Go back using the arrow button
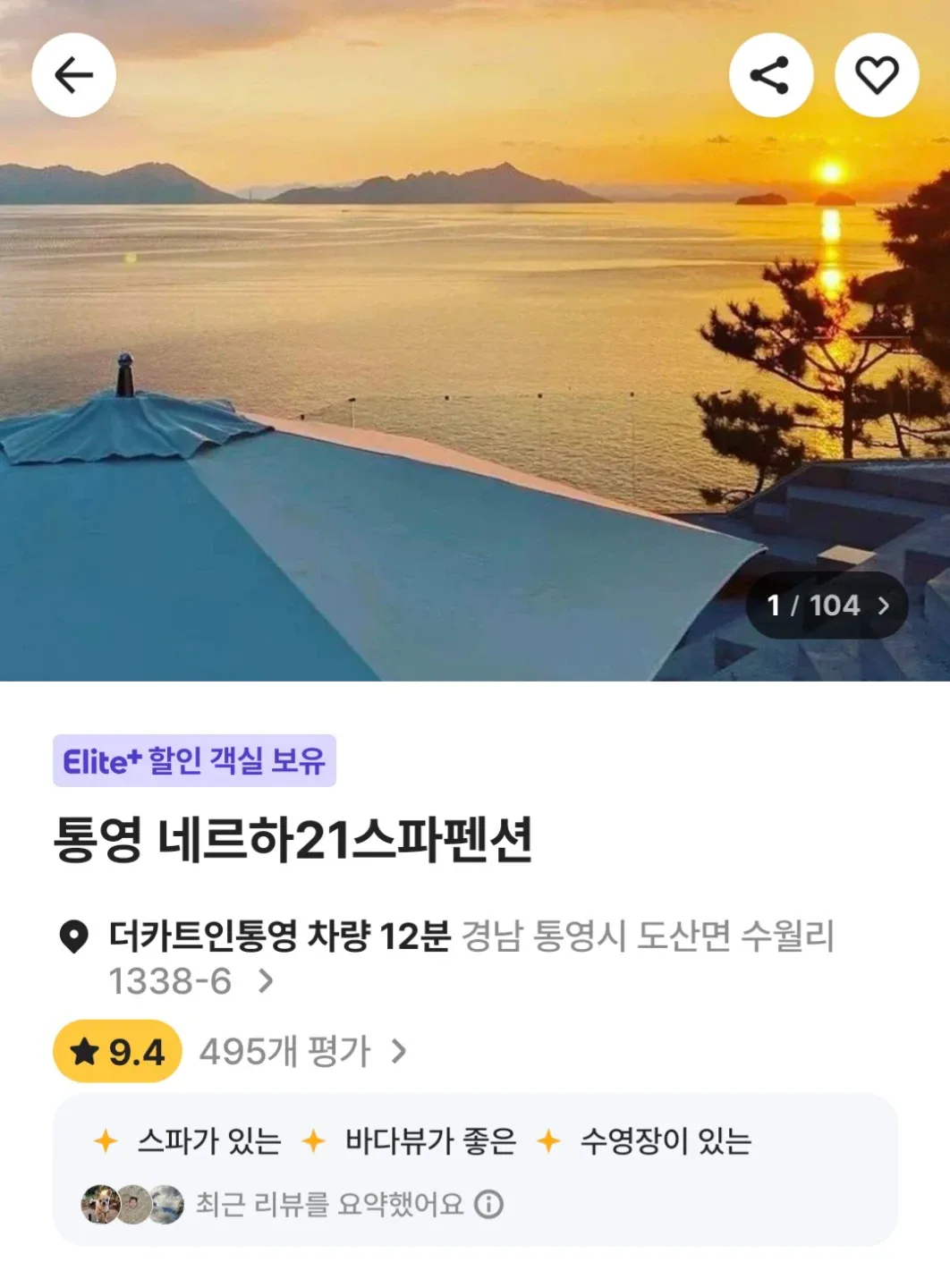Viewport: 950px width, 1288px height. (x=73, y=75)
